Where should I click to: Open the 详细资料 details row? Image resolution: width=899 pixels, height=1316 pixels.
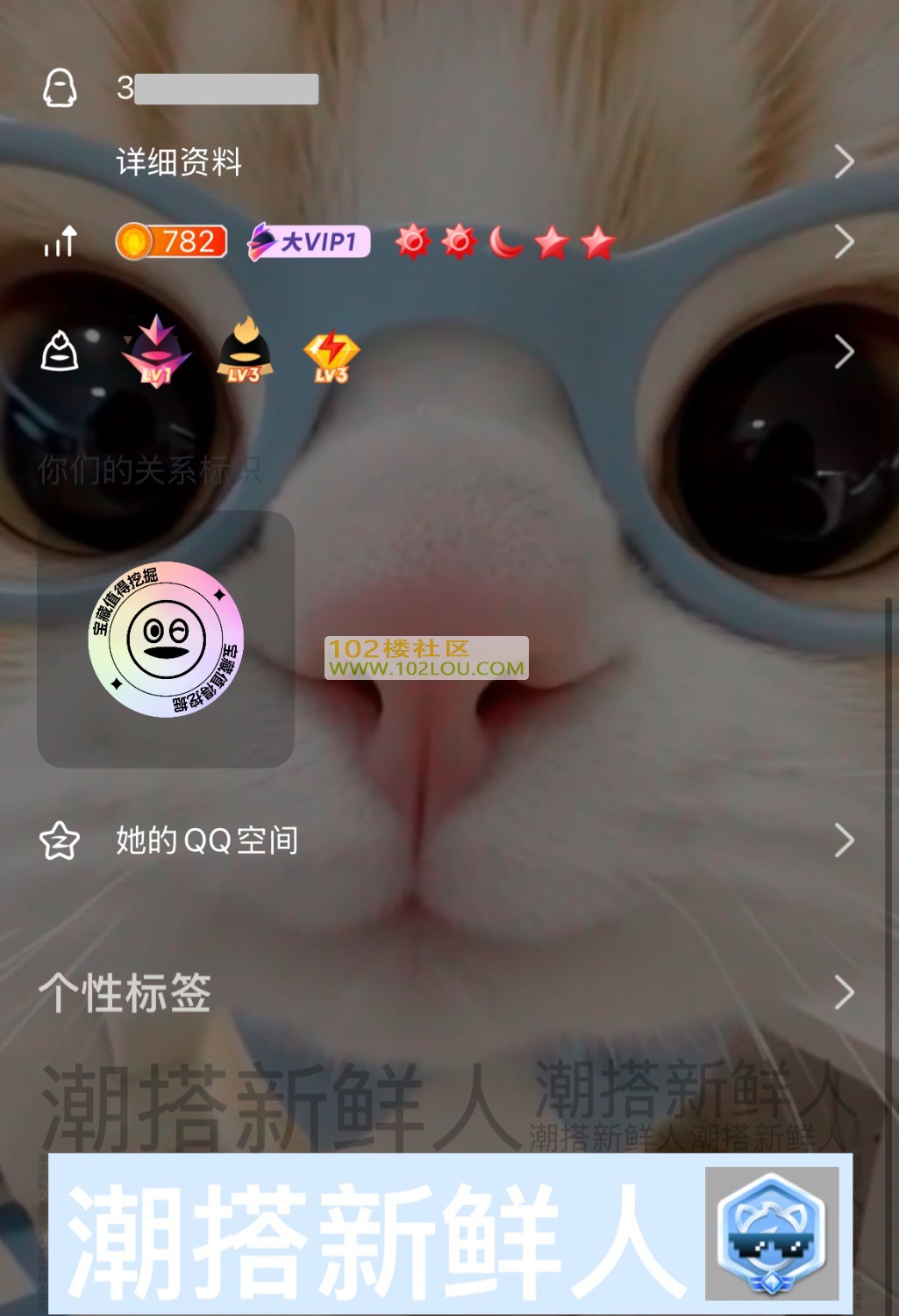coord(447,161)
